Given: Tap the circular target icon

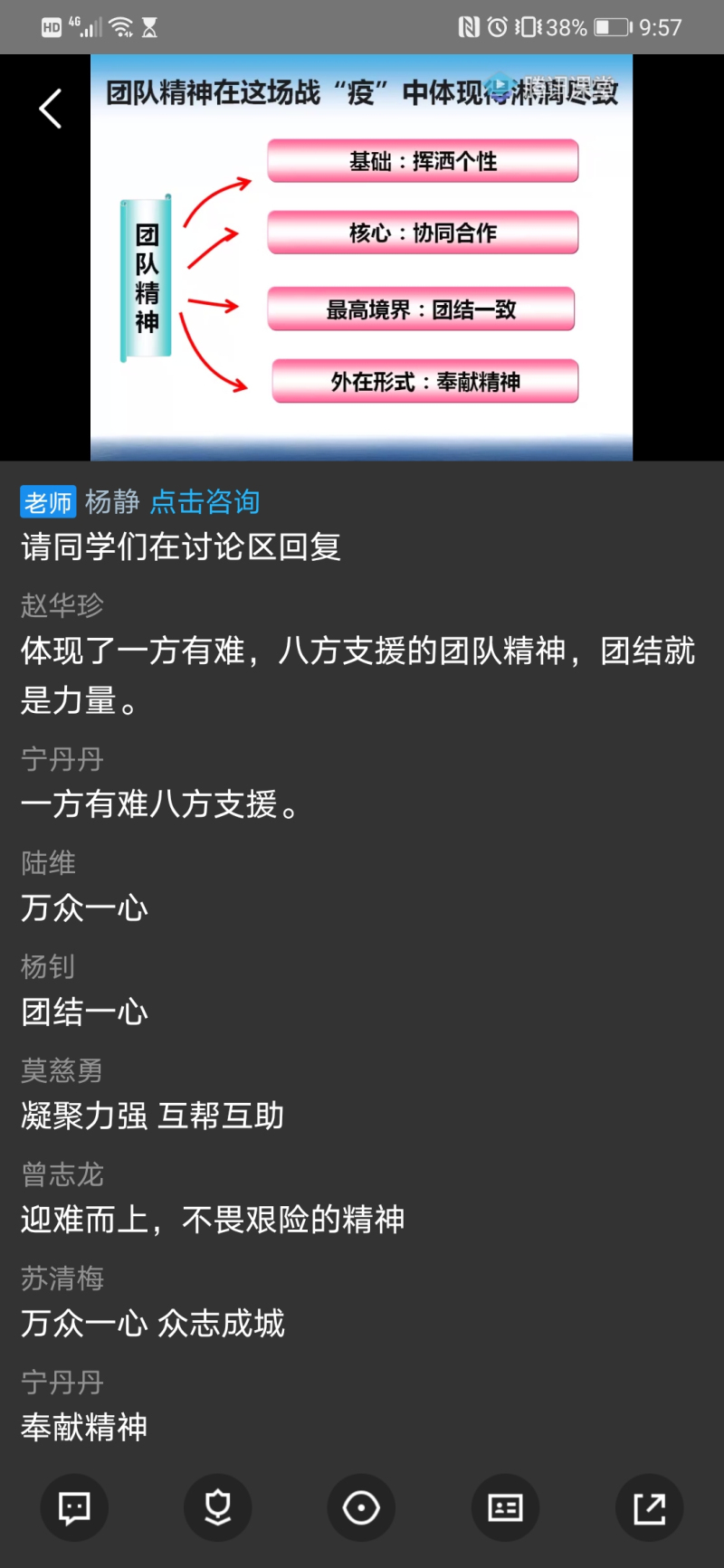Looking at the screenshot, I should 361,1507.
